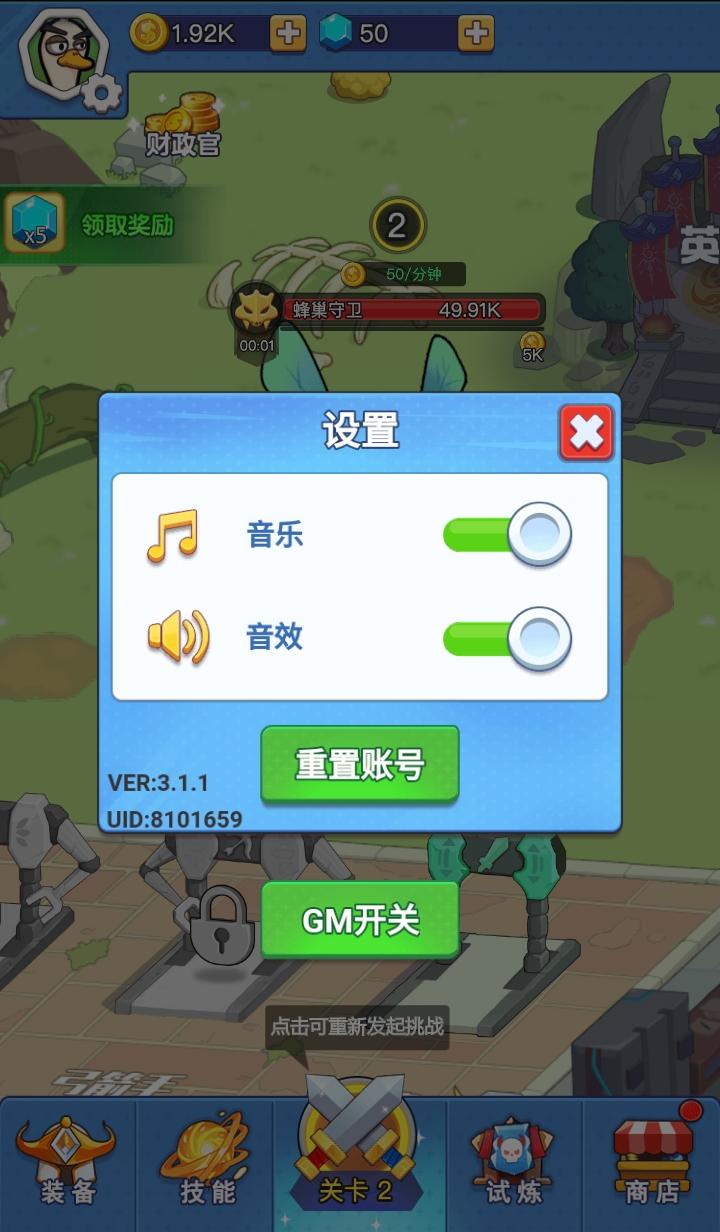
Task: Disable the 音效 sound effects switch
Action: 507,638
